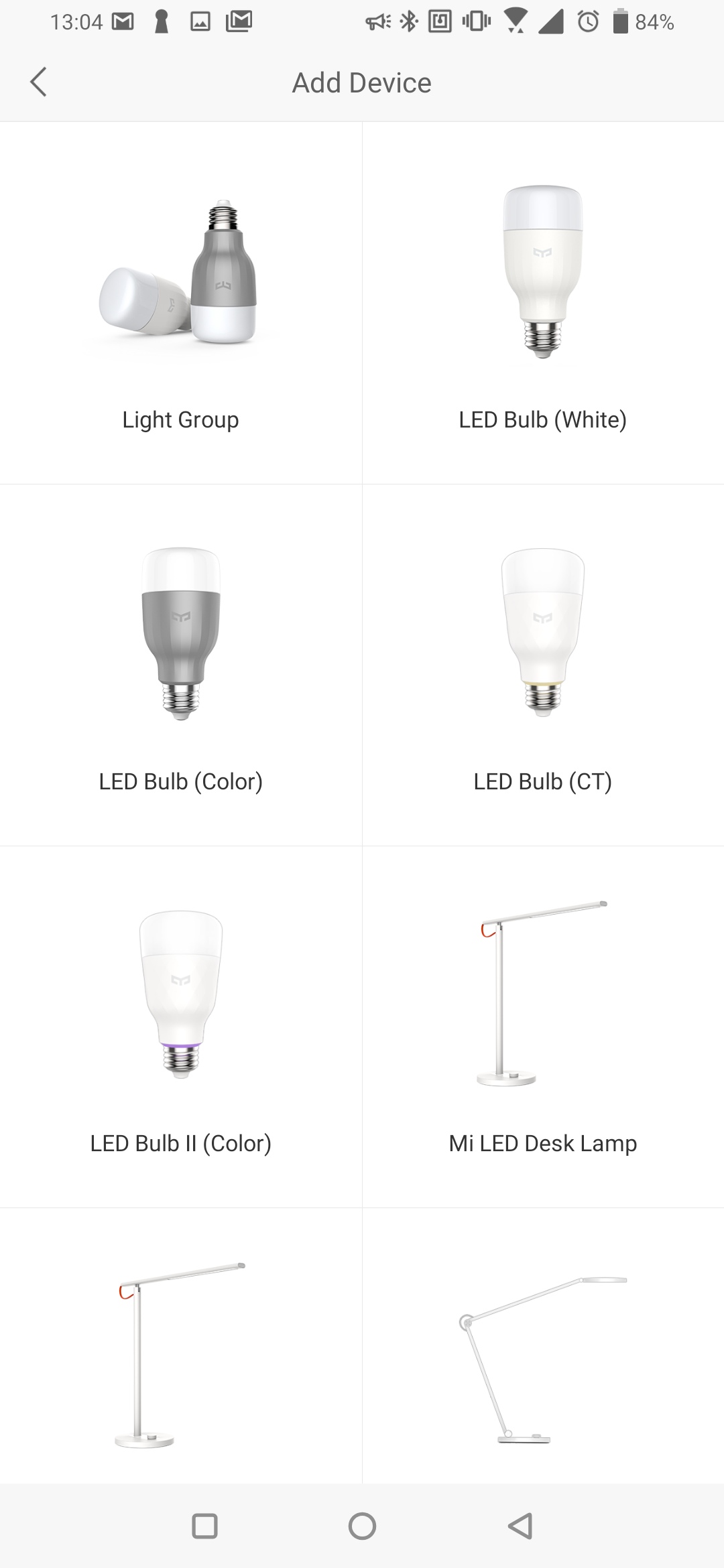Open recent apps from navigation bar
The height and width of the screenshot is (1568, 724).
tap(204, 1526)
